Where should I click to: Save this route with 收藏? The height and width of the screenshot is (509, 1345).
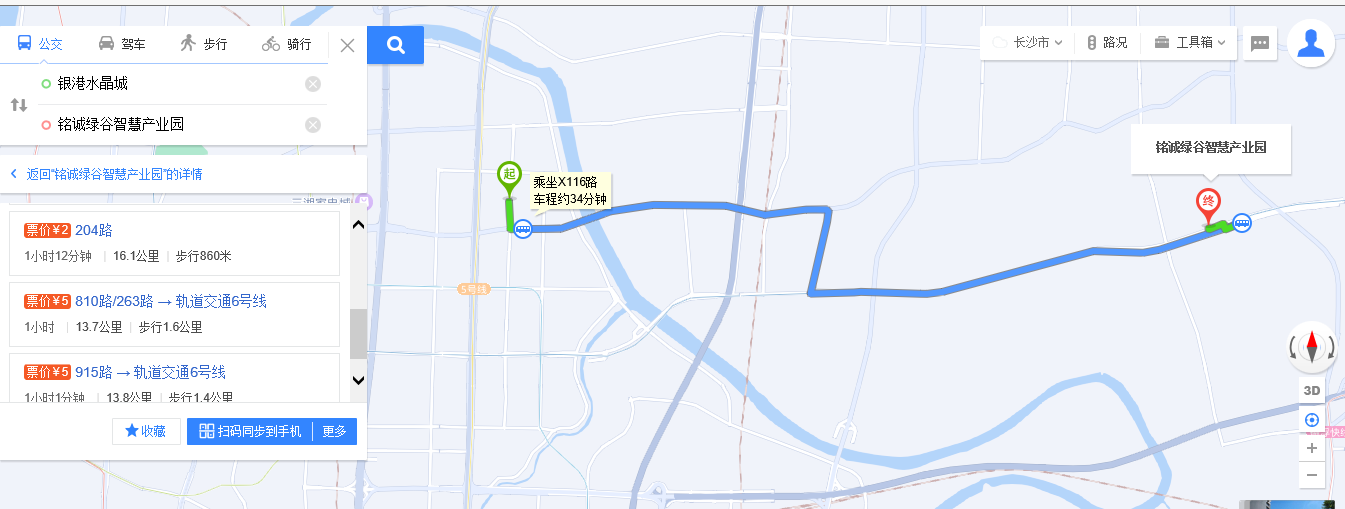coord(146,431)
